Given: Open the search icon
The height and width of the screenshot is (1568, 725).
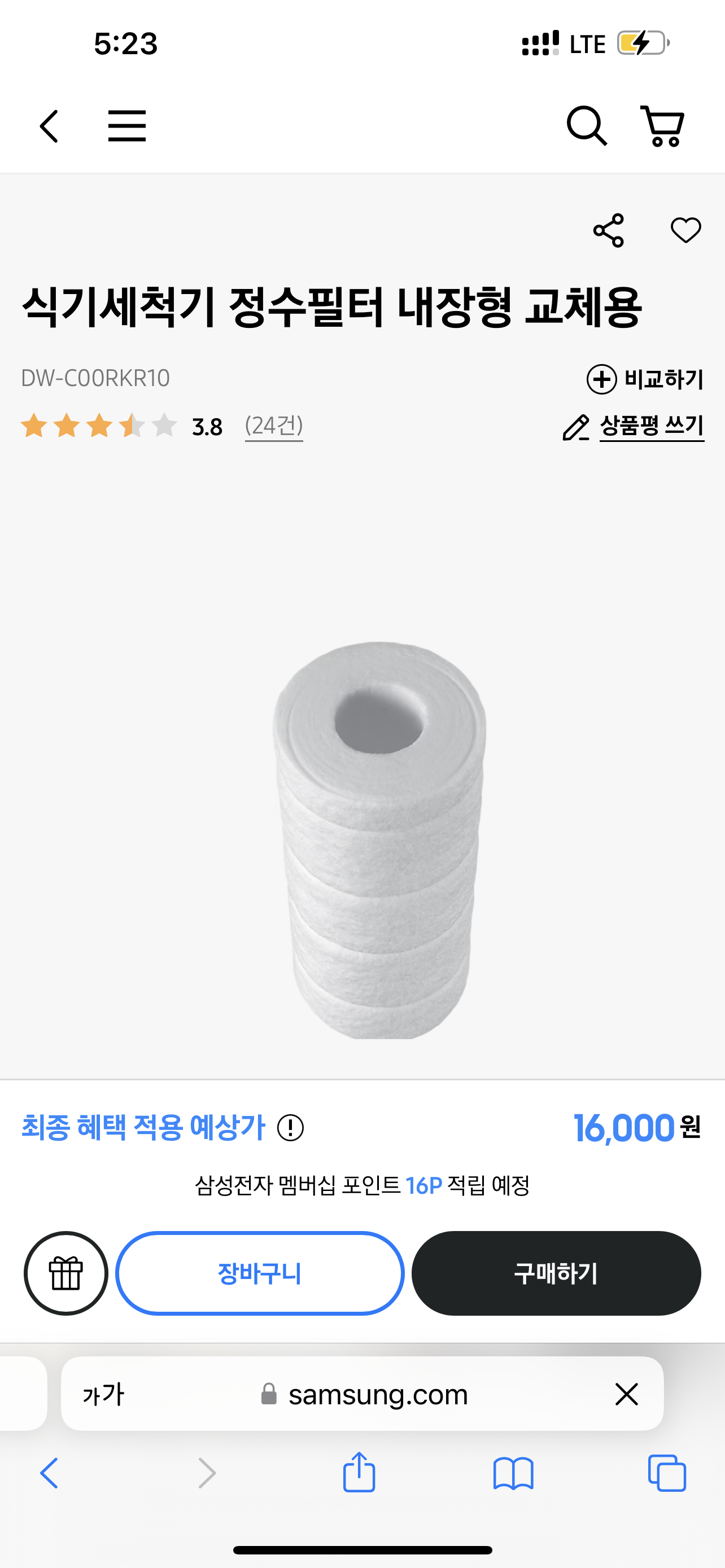Looking at the screenshot, I should tap(586, 126).
